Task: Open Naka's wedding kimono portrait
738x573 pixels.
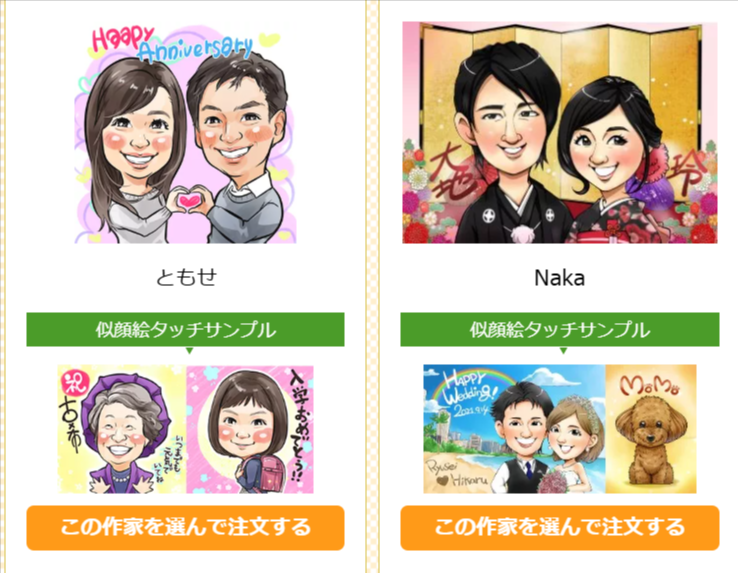Action: click(x=559, y=133)
